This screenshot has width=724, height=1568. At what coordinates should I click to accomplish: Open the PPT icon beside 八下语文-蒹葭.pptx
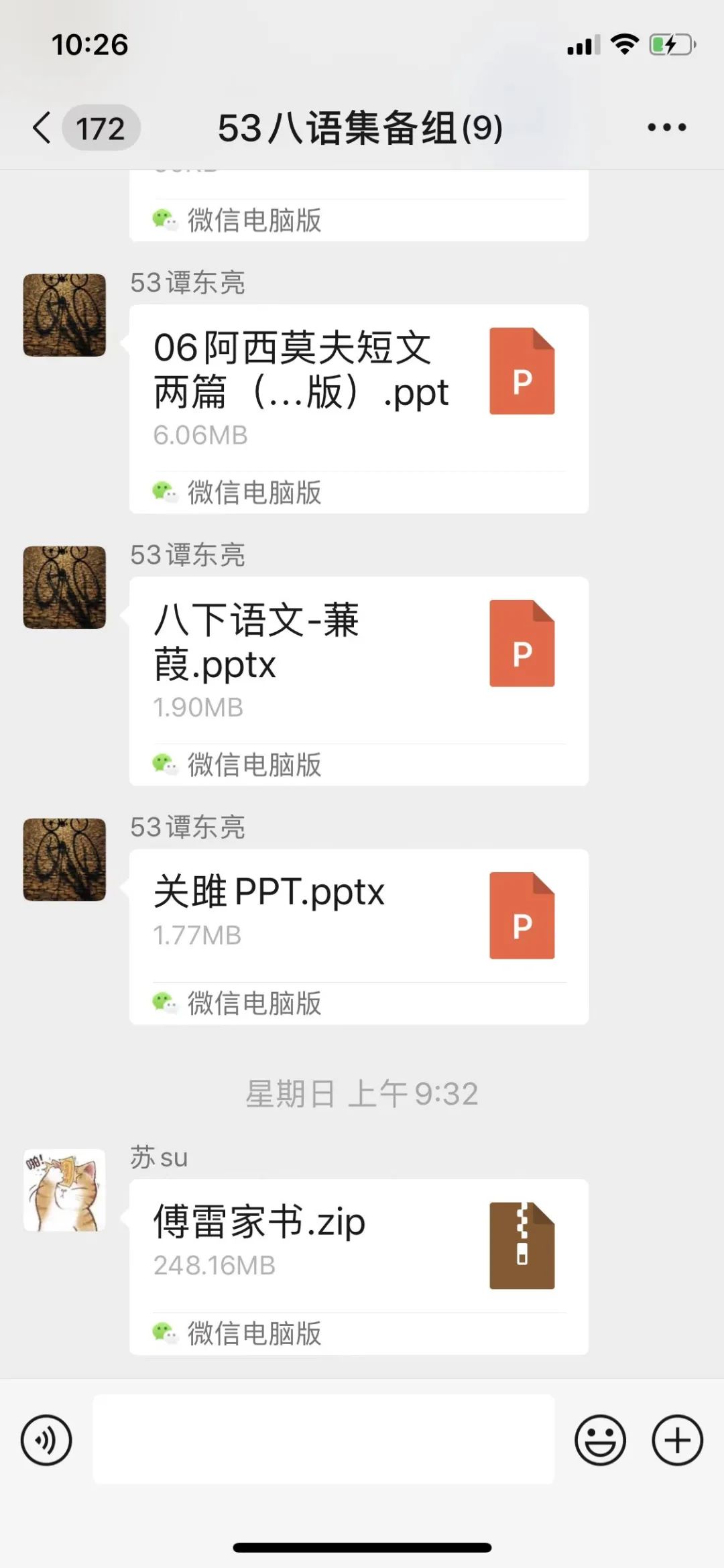522,644
